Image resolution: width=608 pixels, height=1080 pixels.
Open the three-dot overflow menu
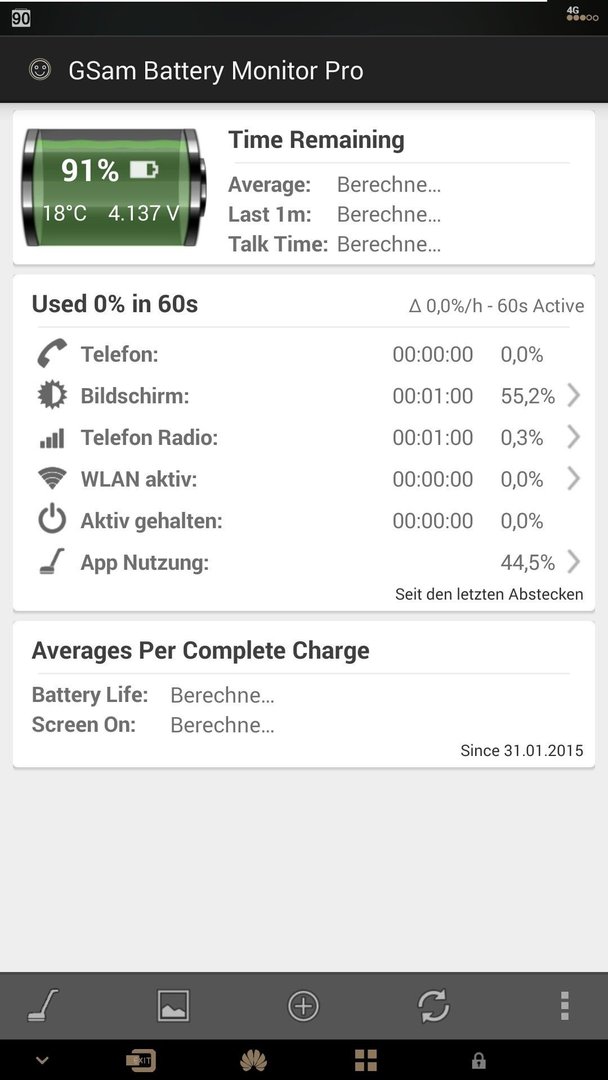pyautogui.click(x=565, y=1006)
